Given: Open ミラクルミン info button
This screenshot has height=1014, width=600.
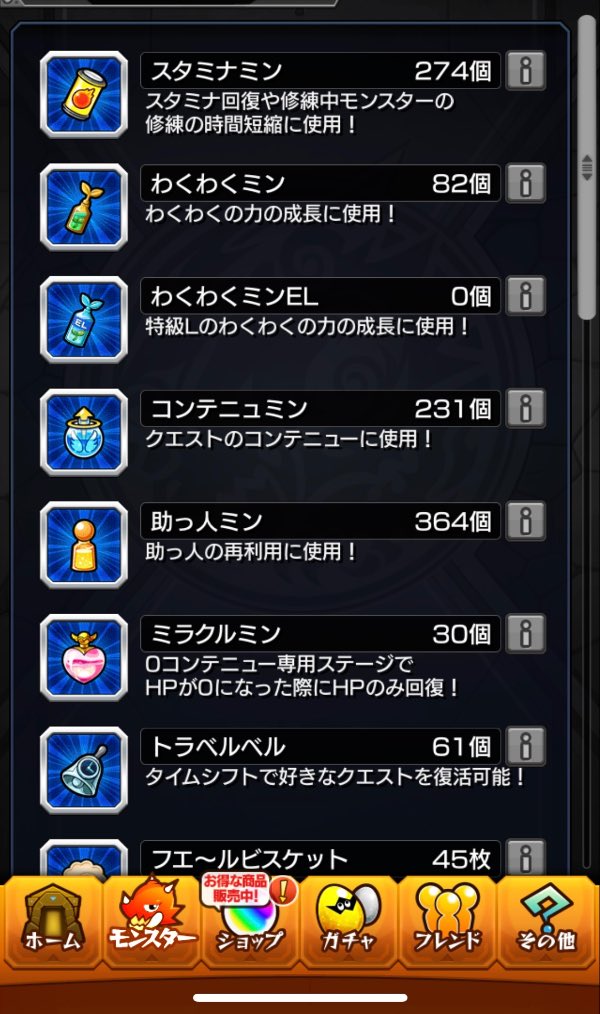Looking at the screenshot, I should [526, 633].
